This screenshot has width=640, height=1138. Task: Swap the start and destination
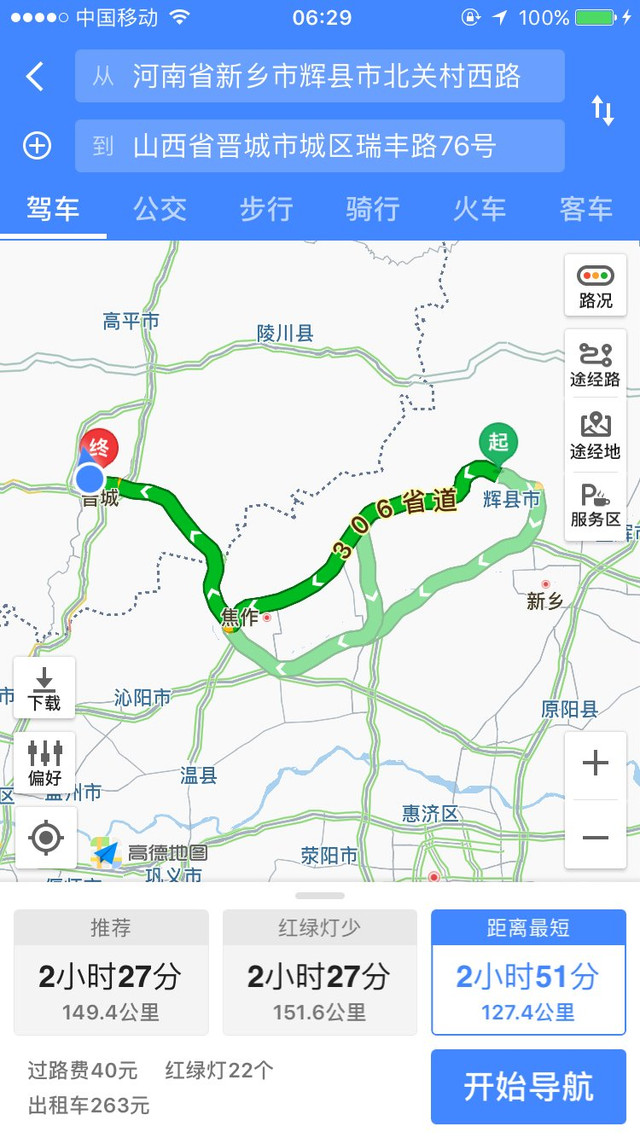tap(603, 110)
